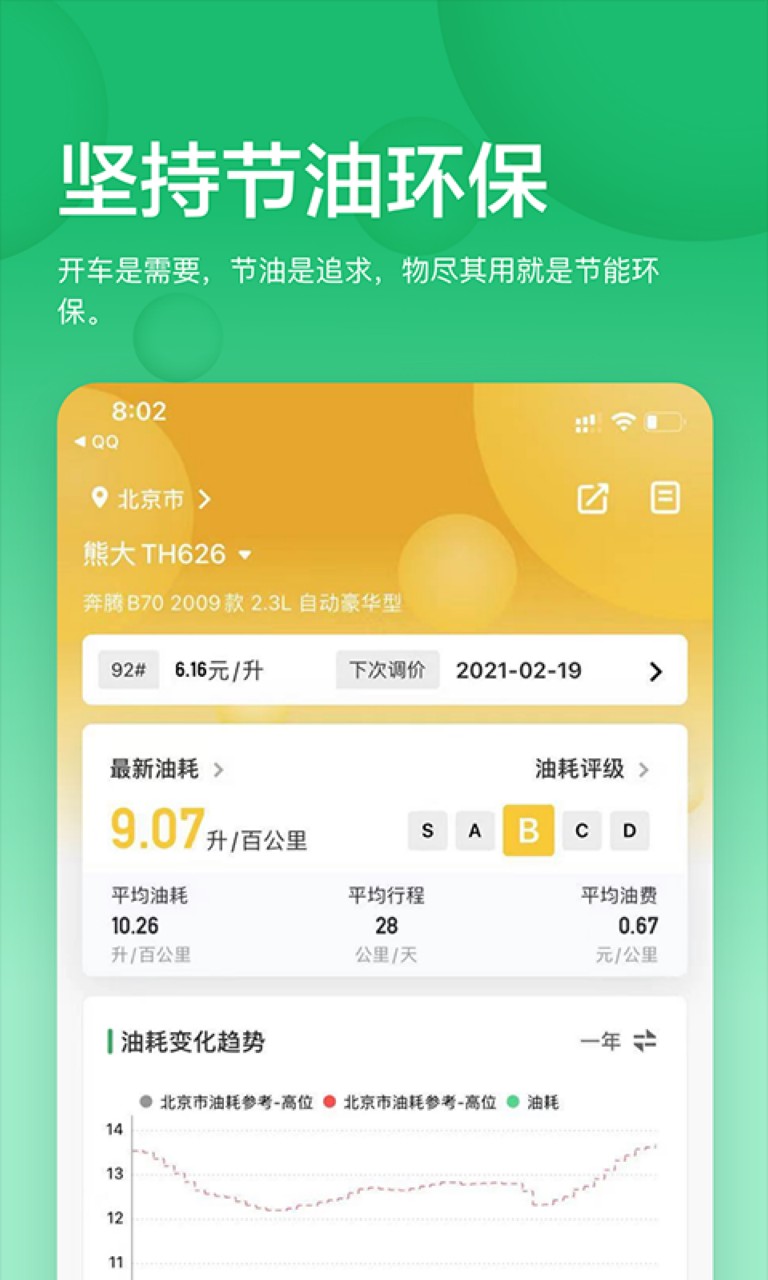Expand the fuel price row via its right arrow
768x1280 pixels.
tap(656, 670)
